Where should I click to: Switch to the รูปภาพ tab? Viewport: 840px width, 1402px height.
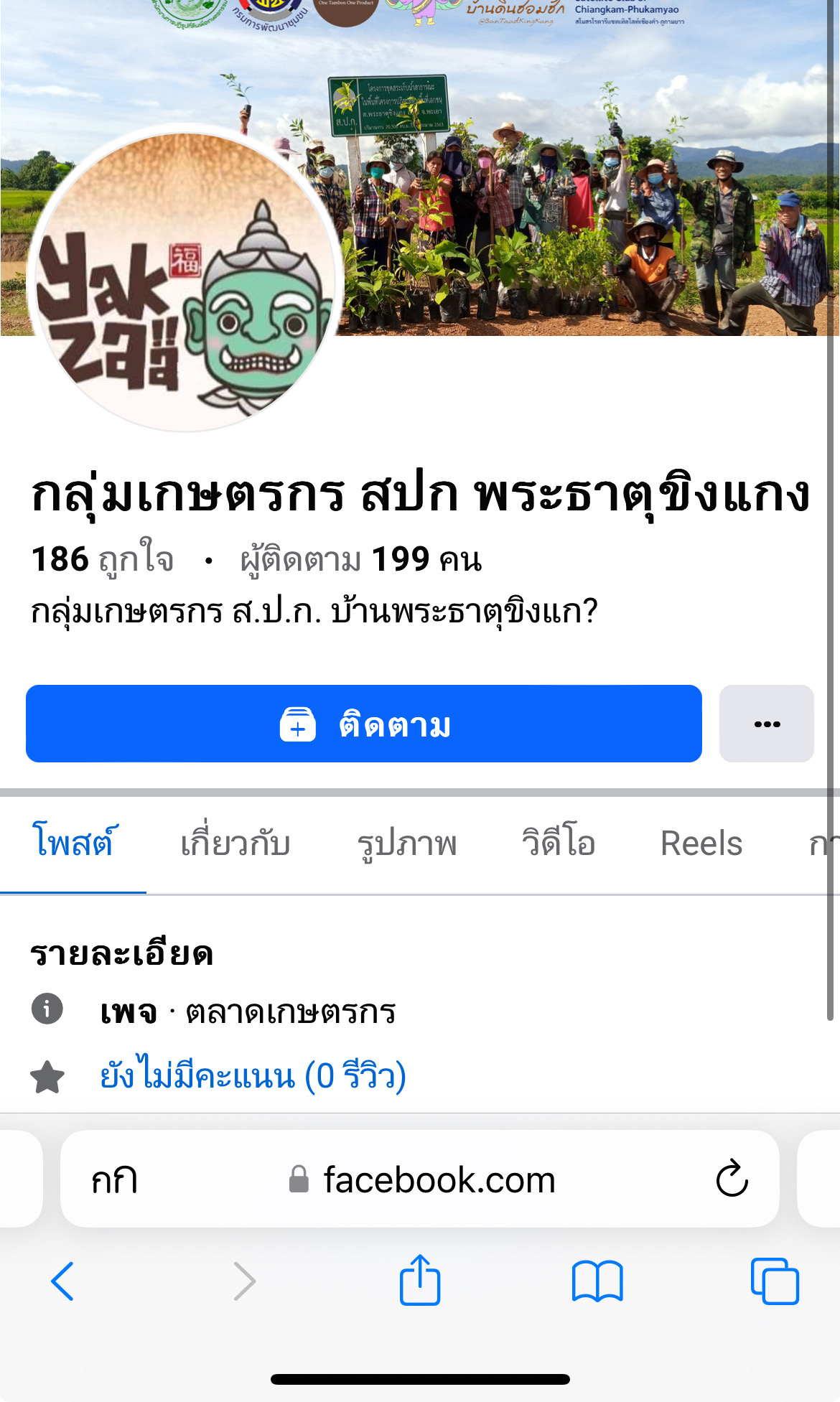click(x=407, y=843)
